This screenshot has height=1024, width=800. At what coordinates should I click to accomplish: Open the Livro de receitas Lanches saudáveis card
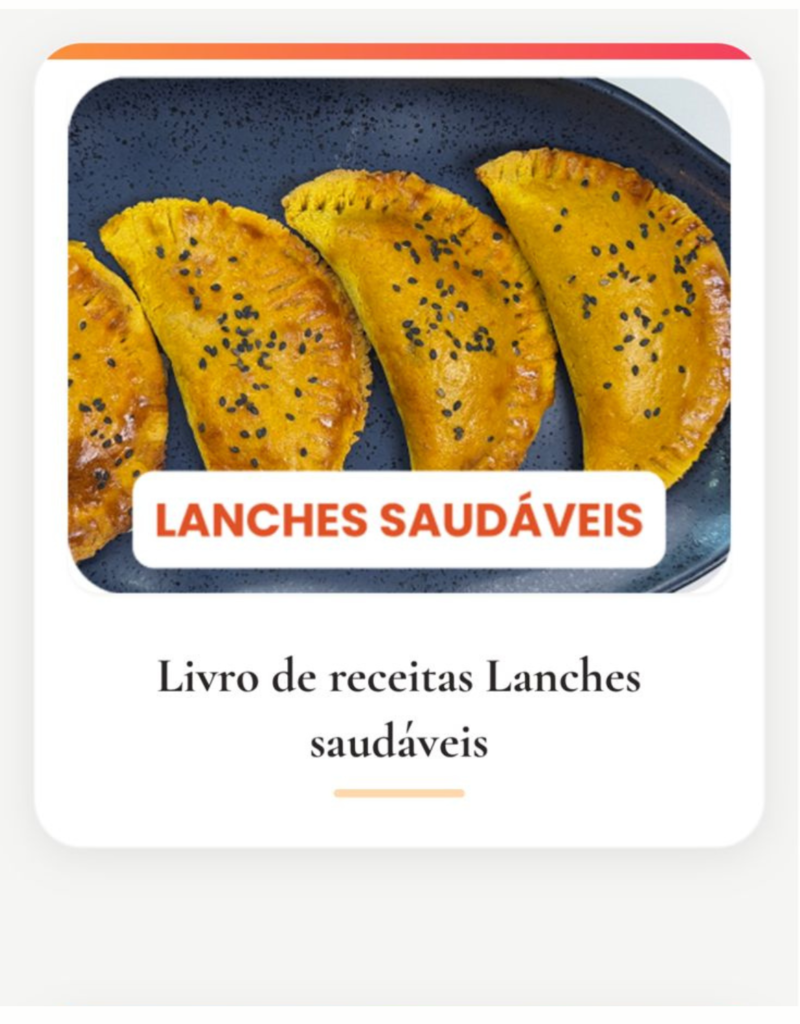pos(399,708)
